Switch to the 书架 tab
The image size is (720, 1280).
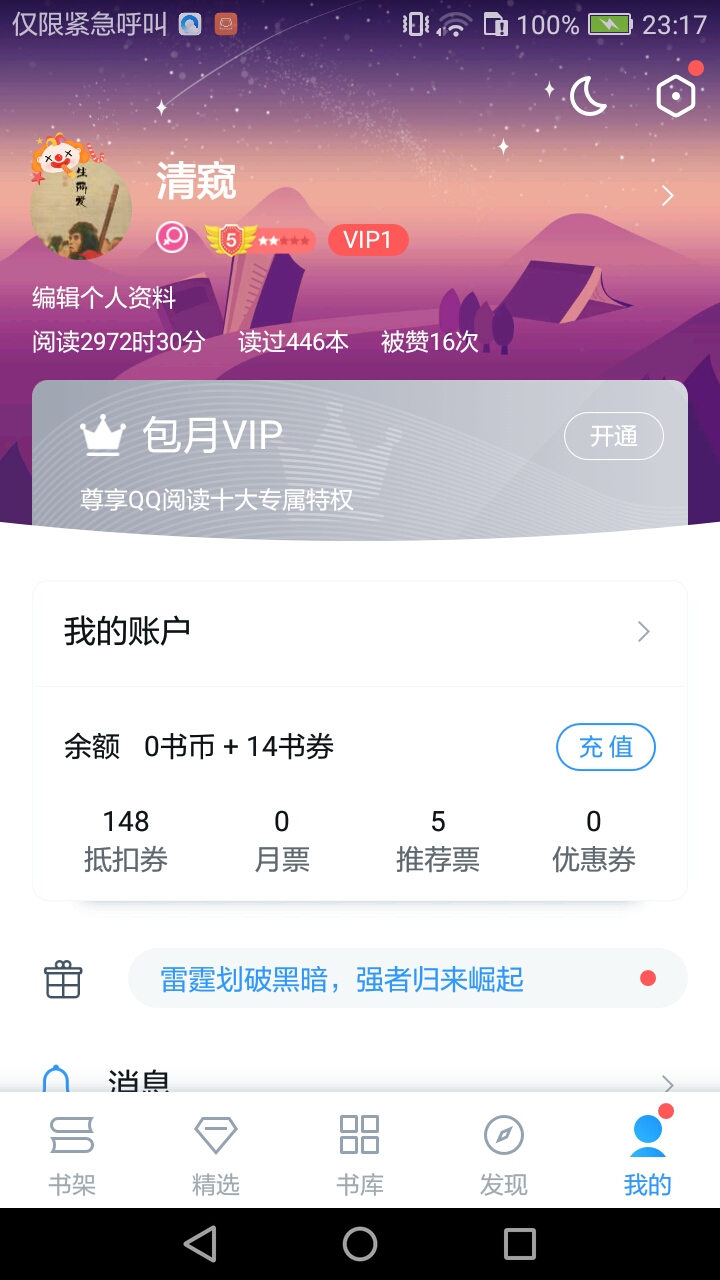tap(72, 1155)
